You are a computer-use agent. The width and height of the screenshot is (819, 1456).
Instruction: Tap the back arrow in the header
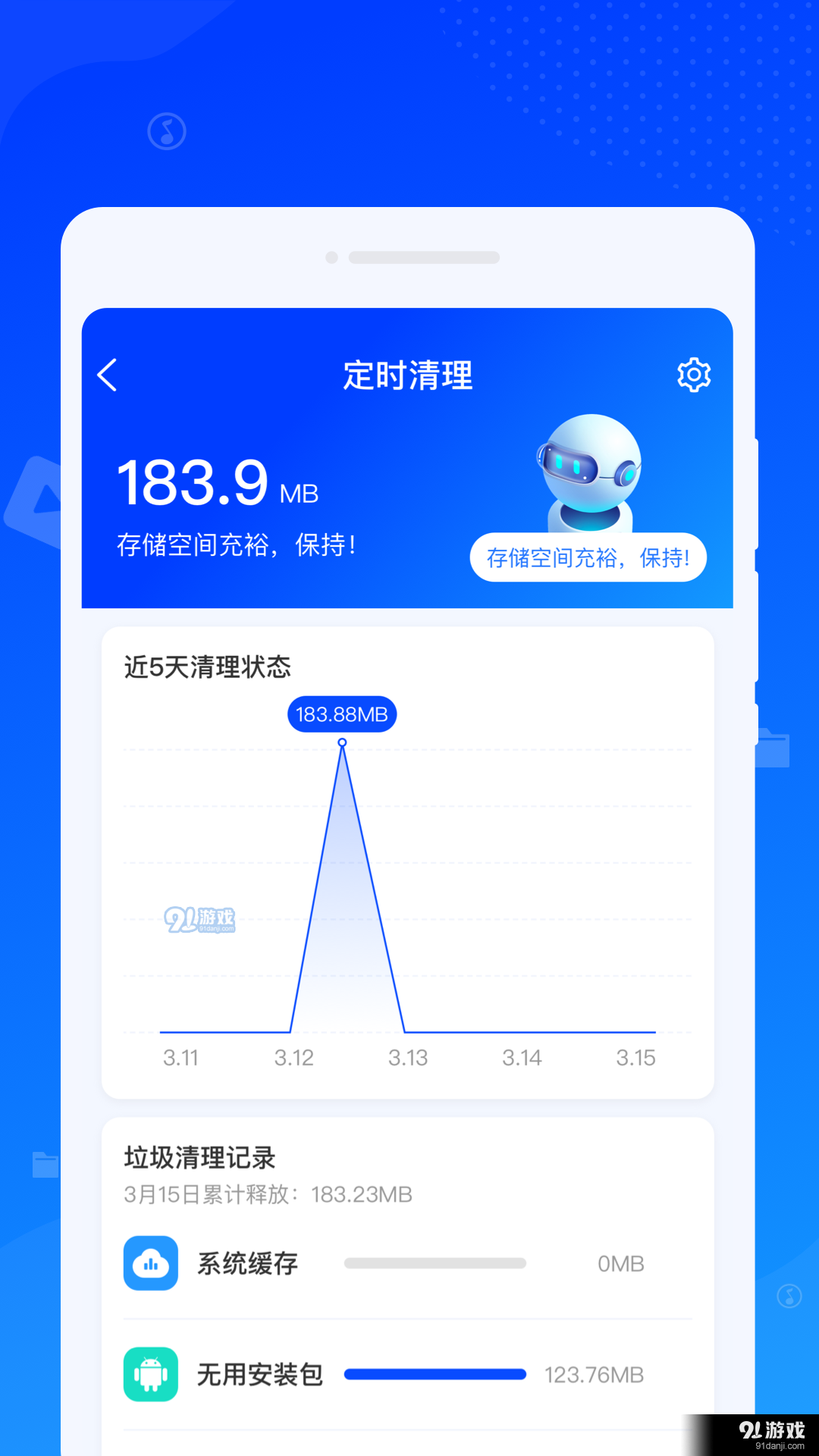pyautogui.click(x=106, y=374)
